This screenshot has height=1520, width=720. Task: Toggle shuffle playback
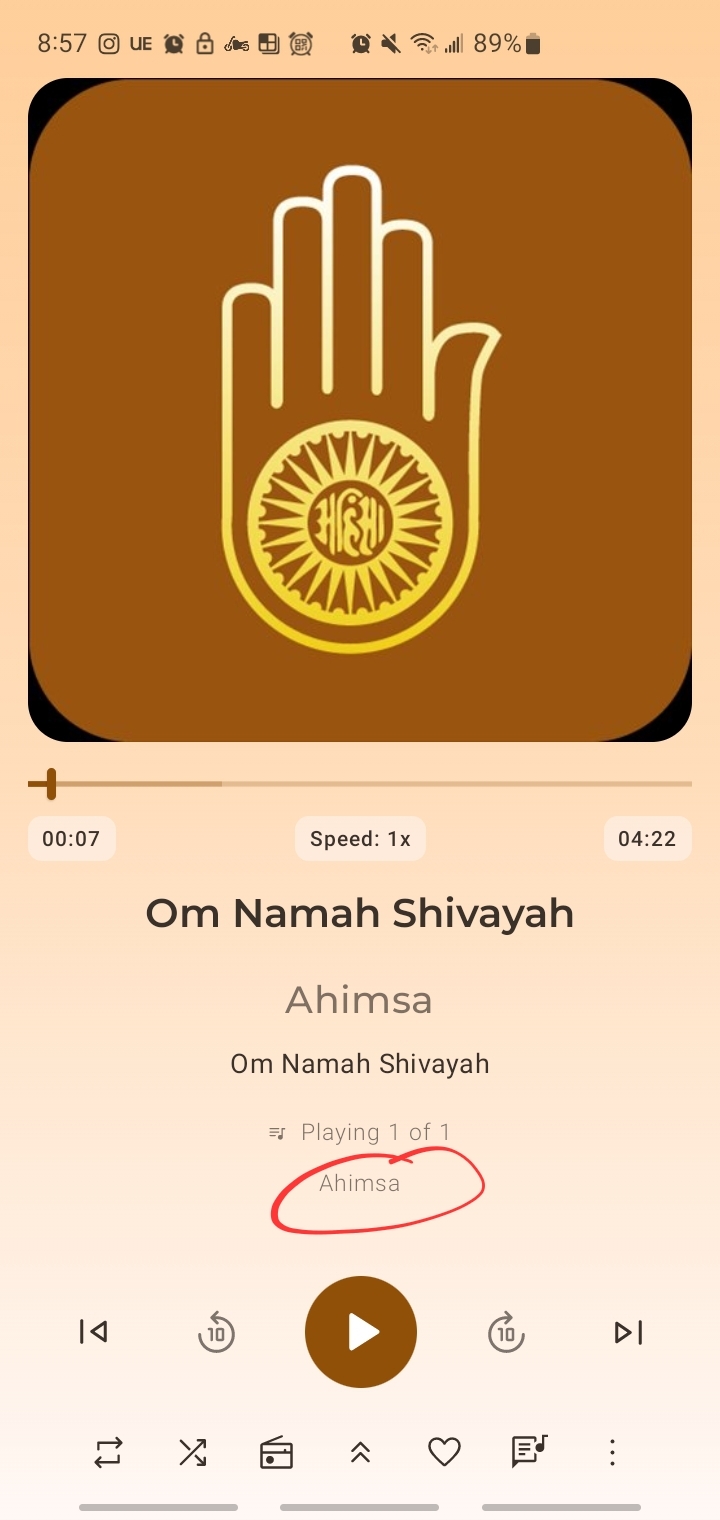click(x=192, y=1452)
